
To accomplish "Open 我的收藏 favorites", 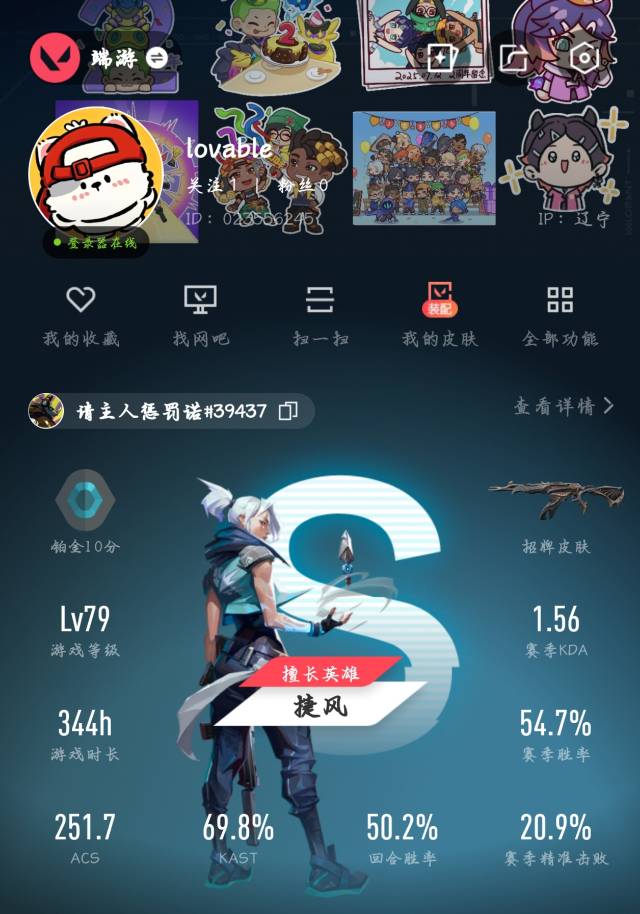I will (x=80, y=315).
